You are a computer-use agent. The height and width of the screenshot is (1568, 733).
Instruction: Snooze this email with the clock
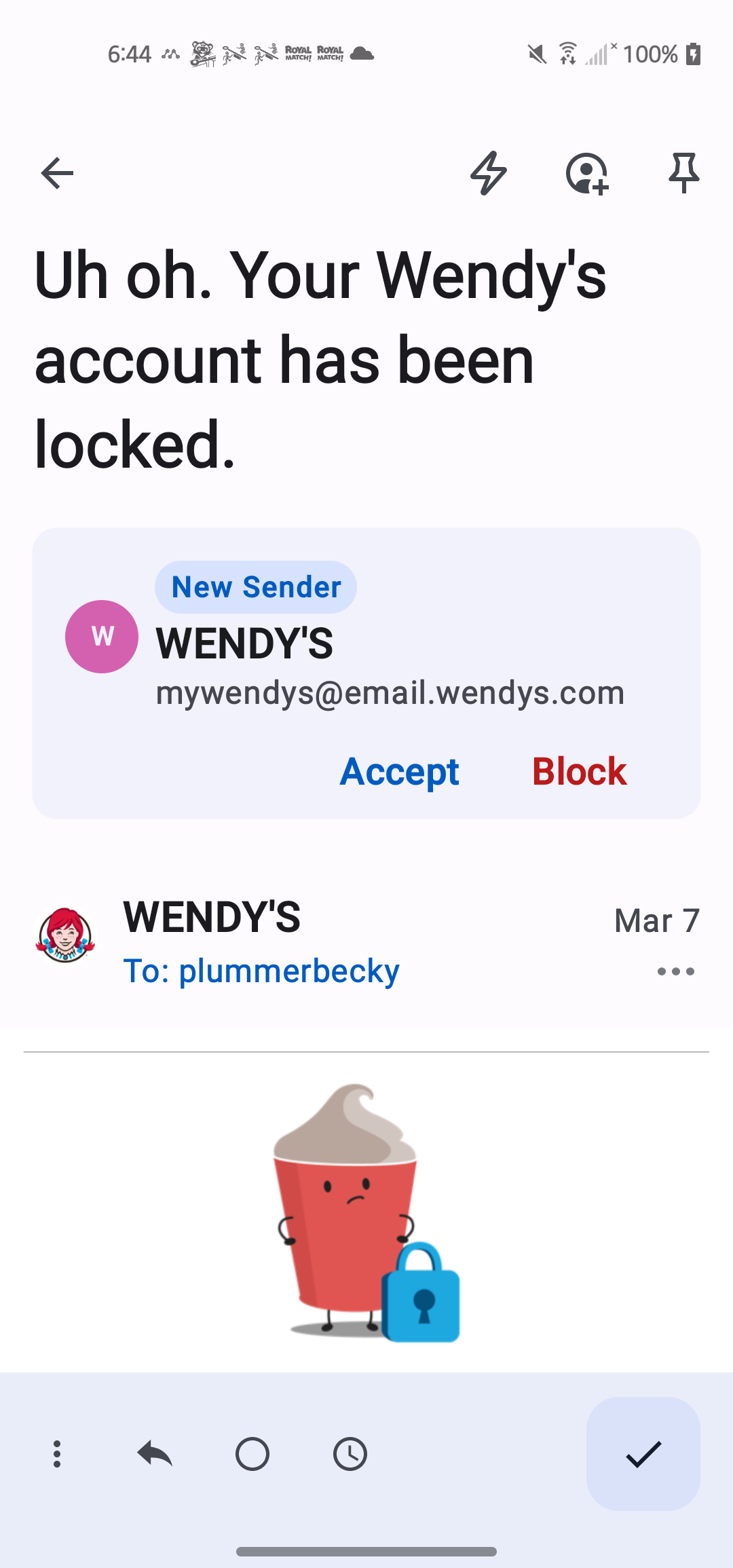coord(350,1454)
